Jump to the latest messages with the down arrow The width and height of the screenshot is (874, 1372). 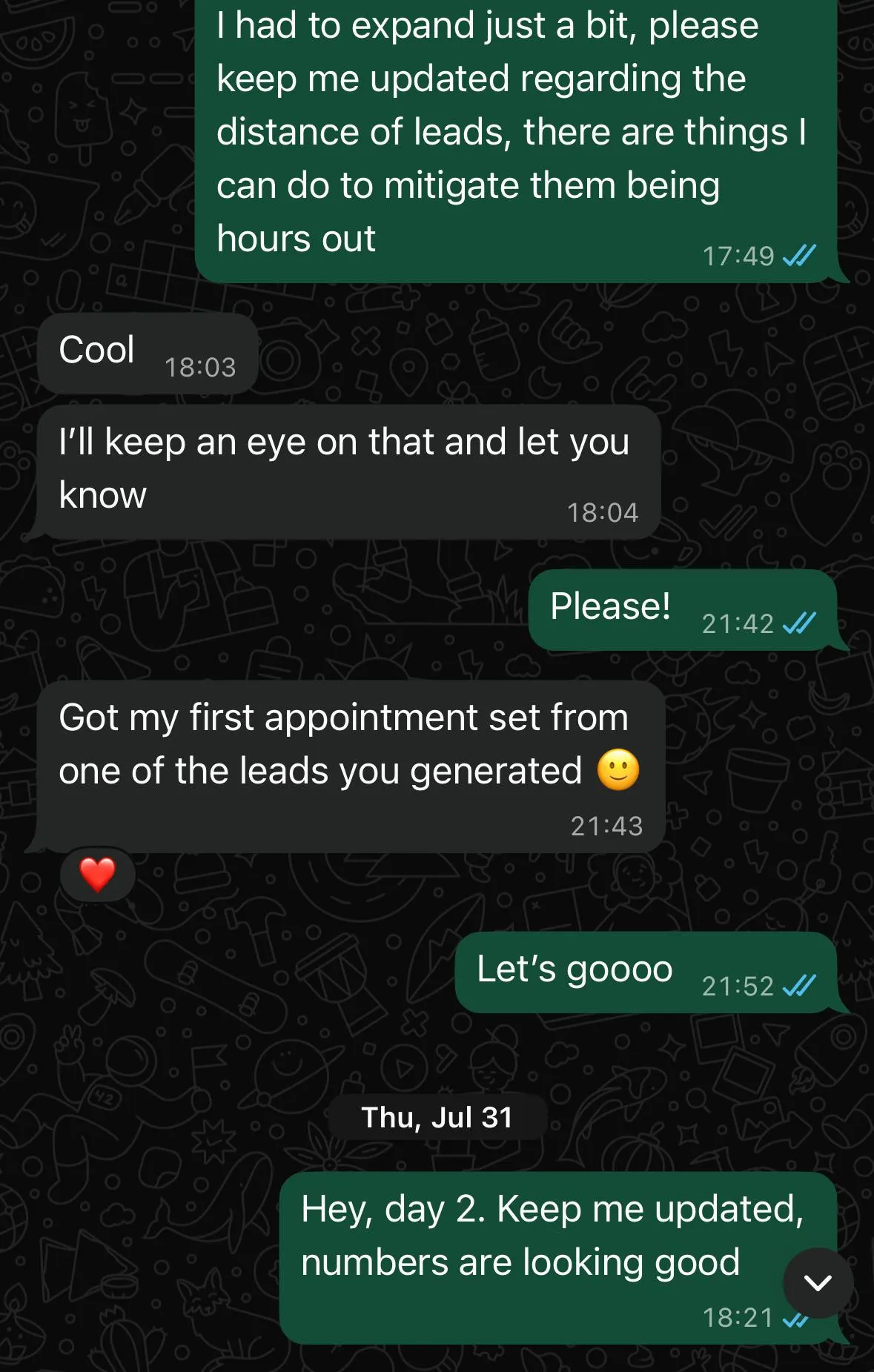pos(818,1283)
